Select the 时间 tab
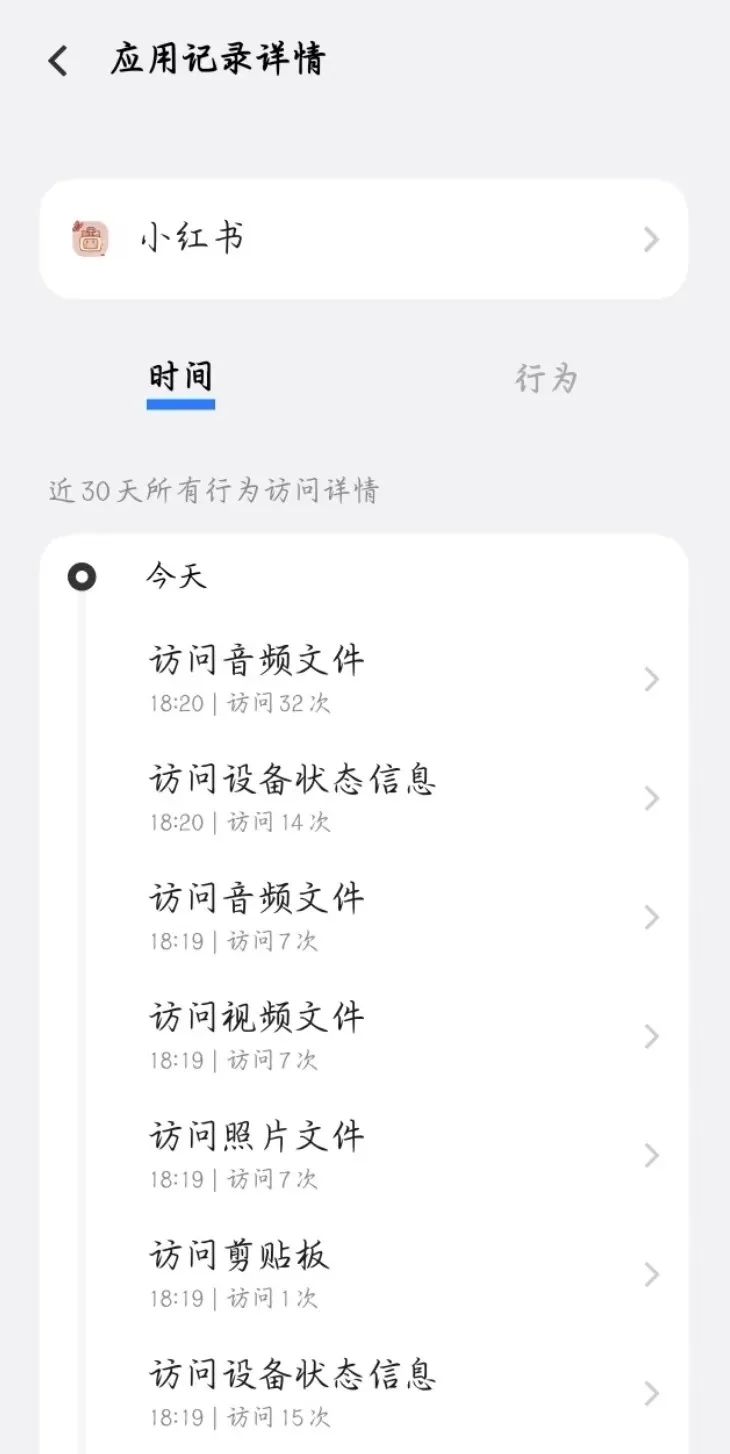This screenshot has height=1454, width=730. click(x=180, y=375)
